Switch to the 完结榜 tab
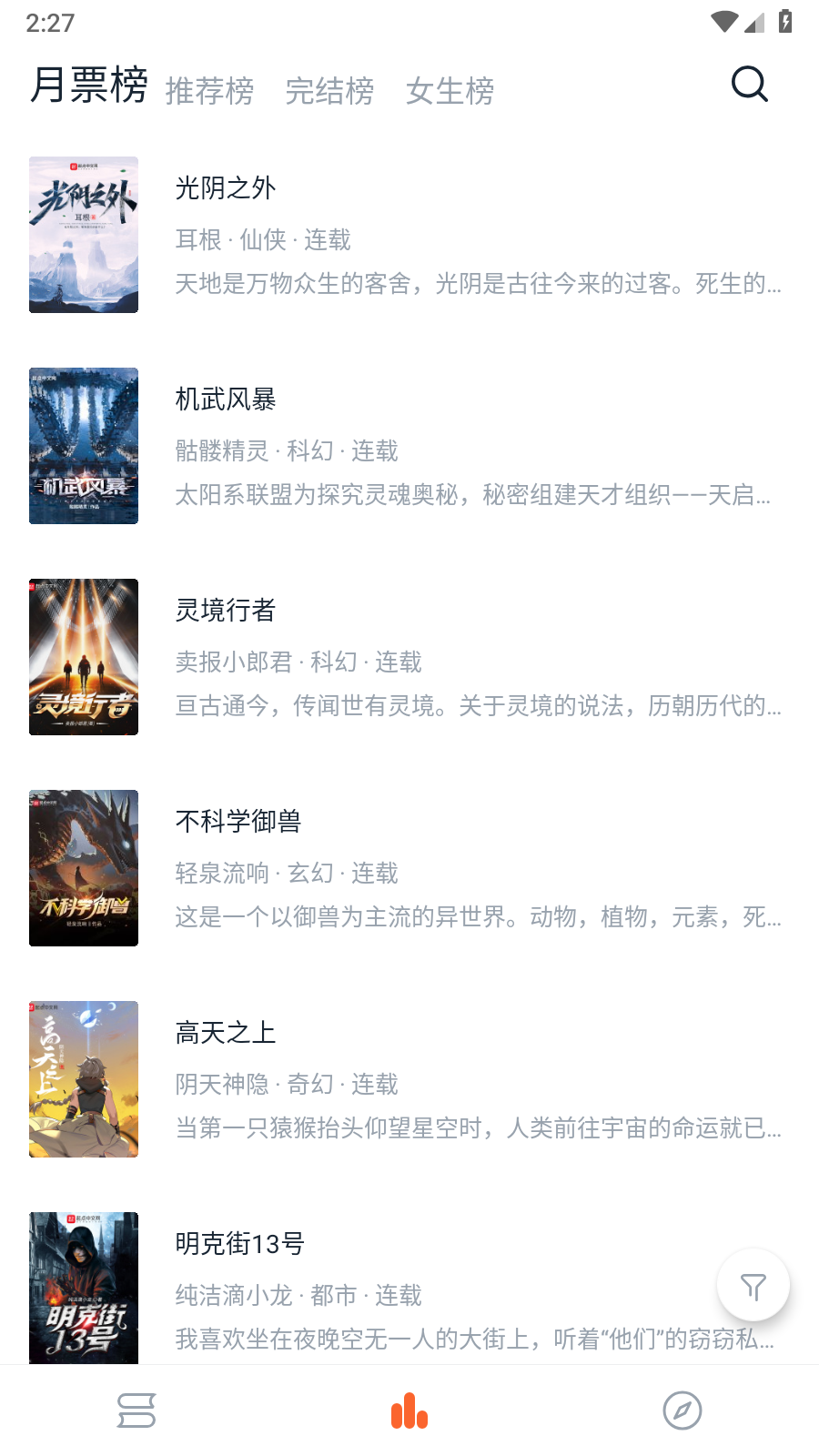 (330, 91)
